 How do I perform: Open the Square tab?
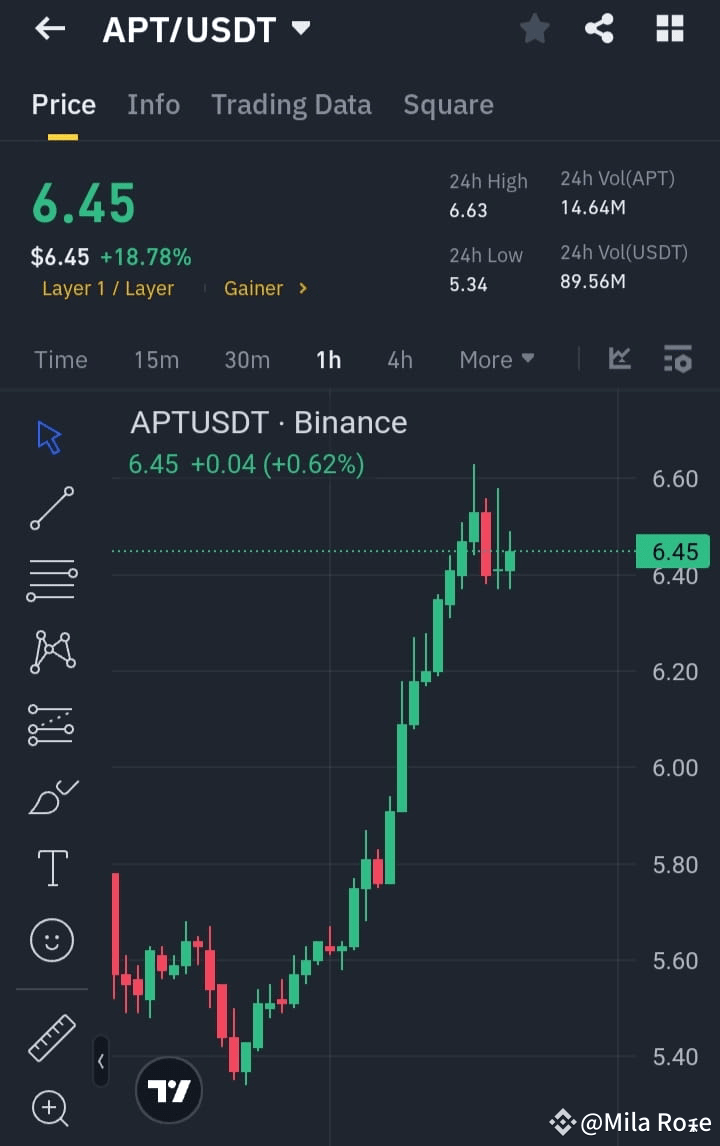pos(448,104)
